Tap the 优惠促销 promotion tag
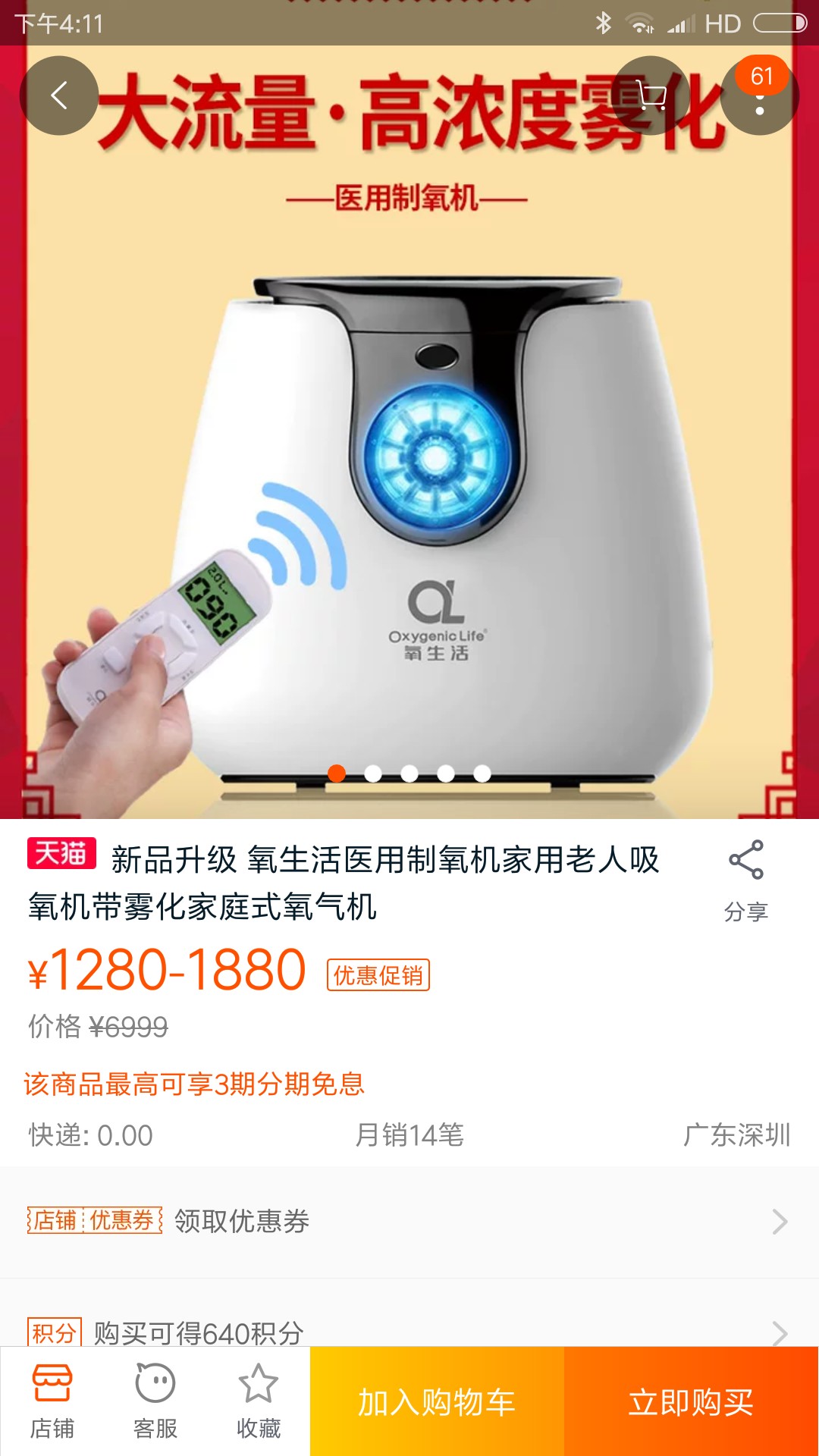Screen dimensions: 819x1456 coord(378,975)
